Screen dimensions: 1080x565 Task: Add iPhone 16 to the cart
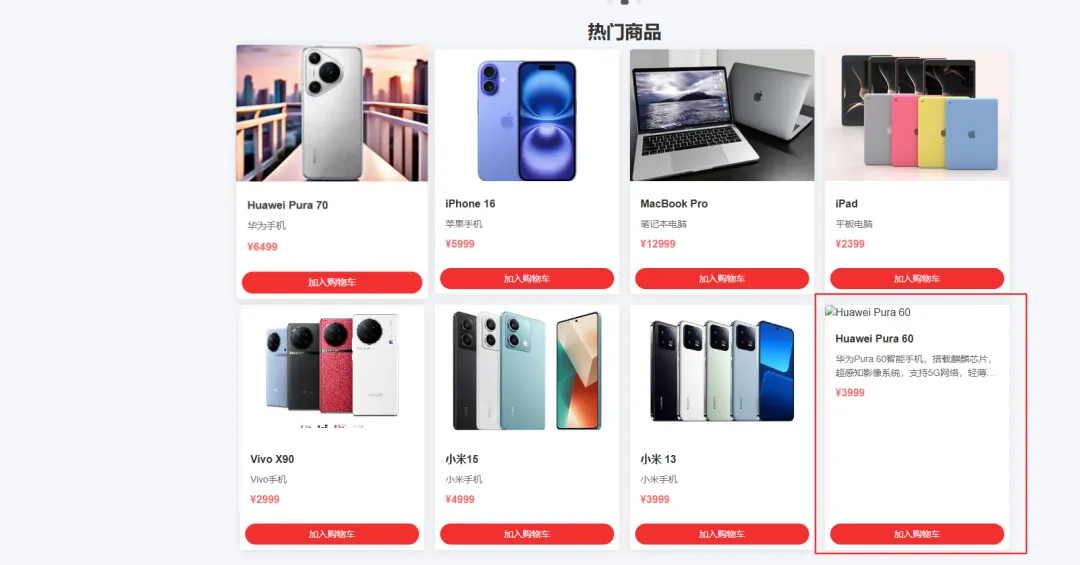526,279
